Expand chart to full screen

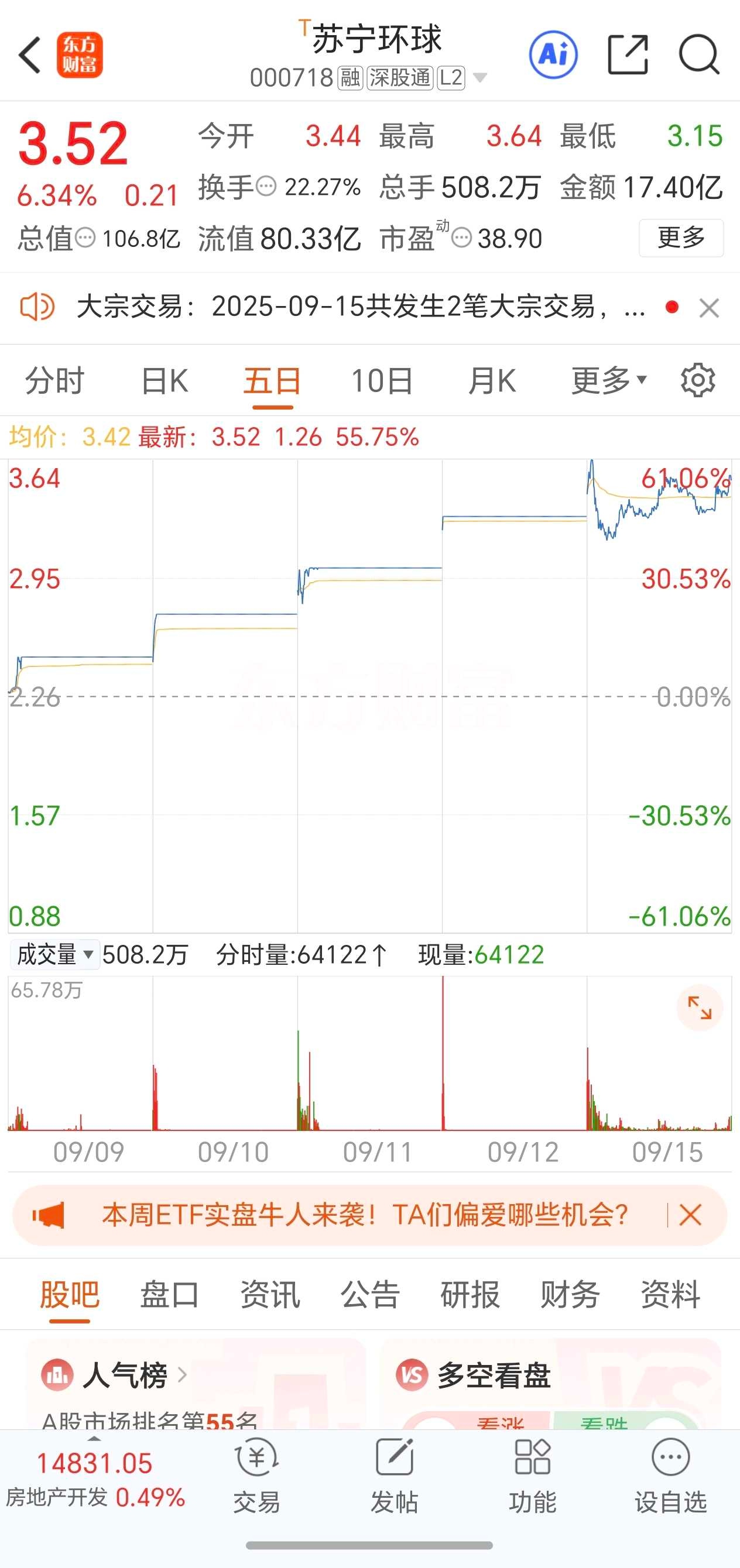(700, 1007)
